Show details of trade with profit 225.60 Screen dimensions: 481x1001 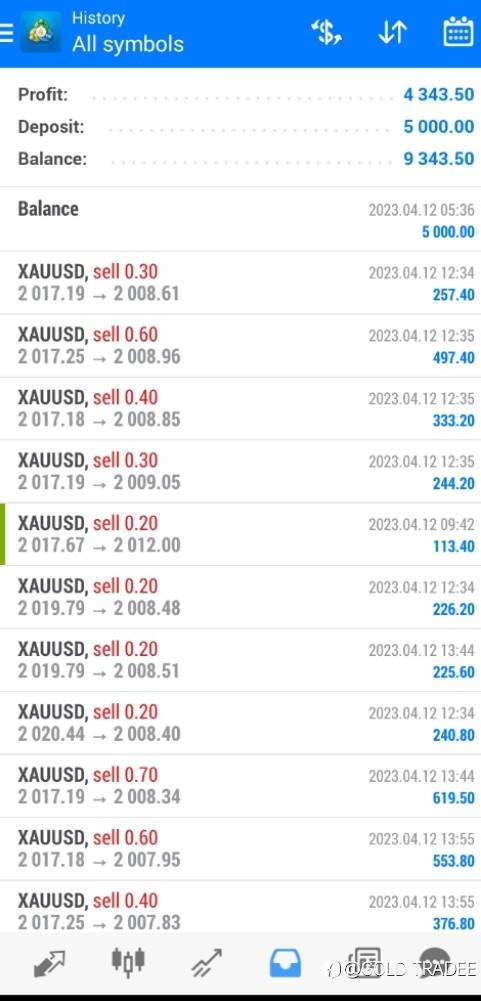coord(240,660)
